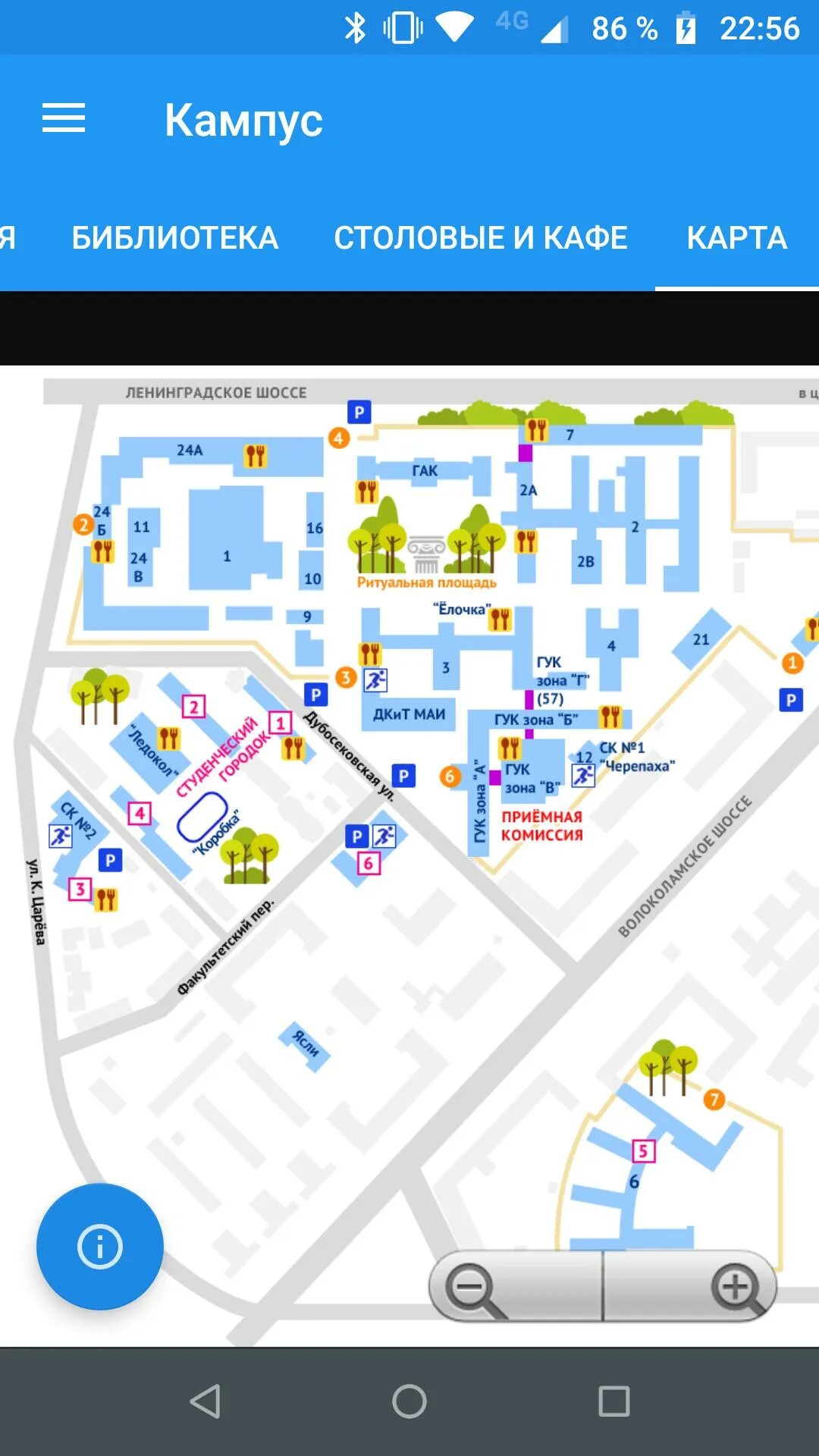This screenshot has width=819, height=1456.
Task: Open the hamburger navigation drawer
Action: pyautogui.click(x=64, y=118)
